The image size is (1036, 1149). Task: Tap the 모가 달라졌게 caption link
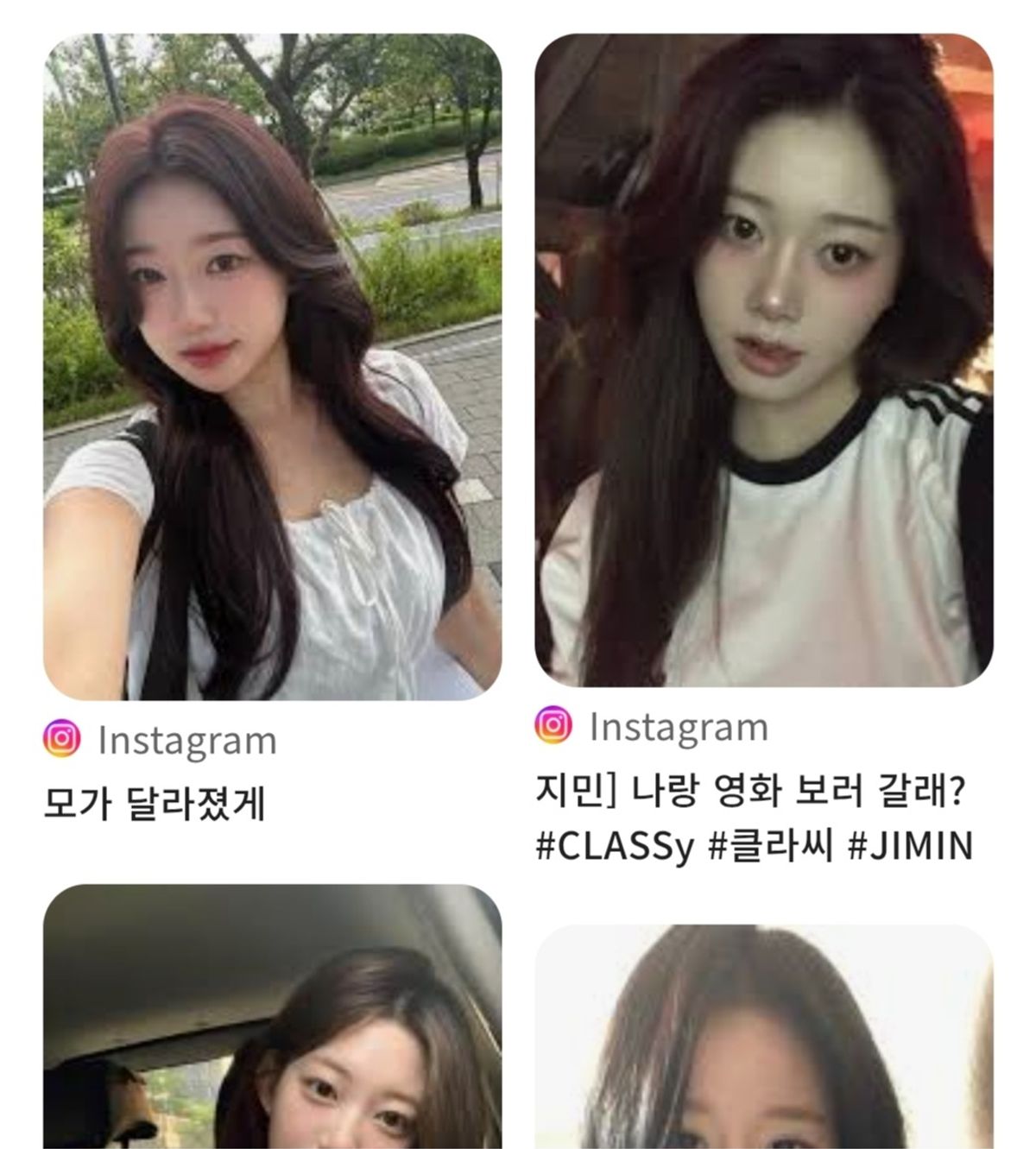[x=154, y=805]
